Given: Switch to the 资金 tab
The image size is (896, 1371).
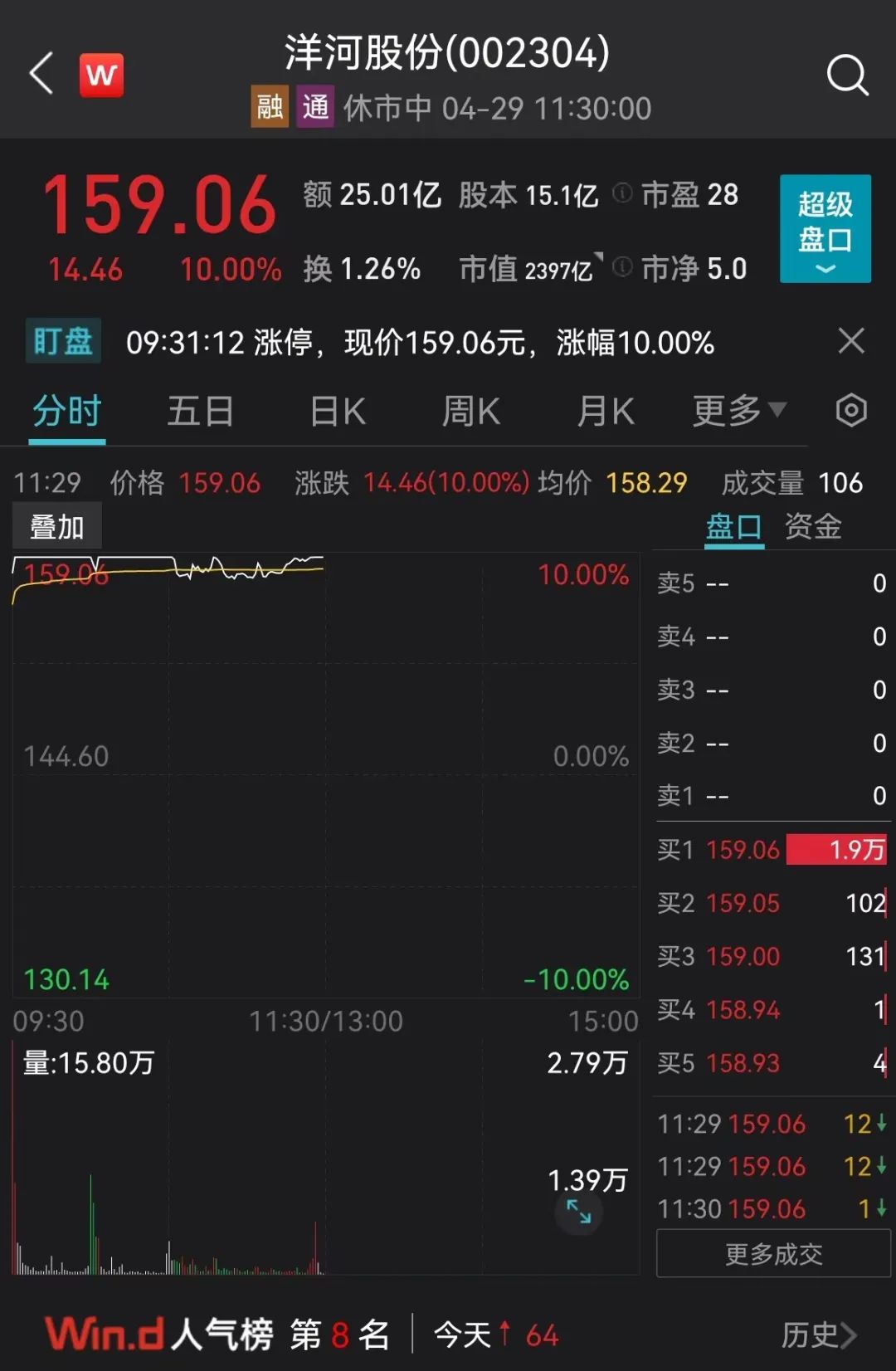Looking at the screenshot, I should (813, 527).
